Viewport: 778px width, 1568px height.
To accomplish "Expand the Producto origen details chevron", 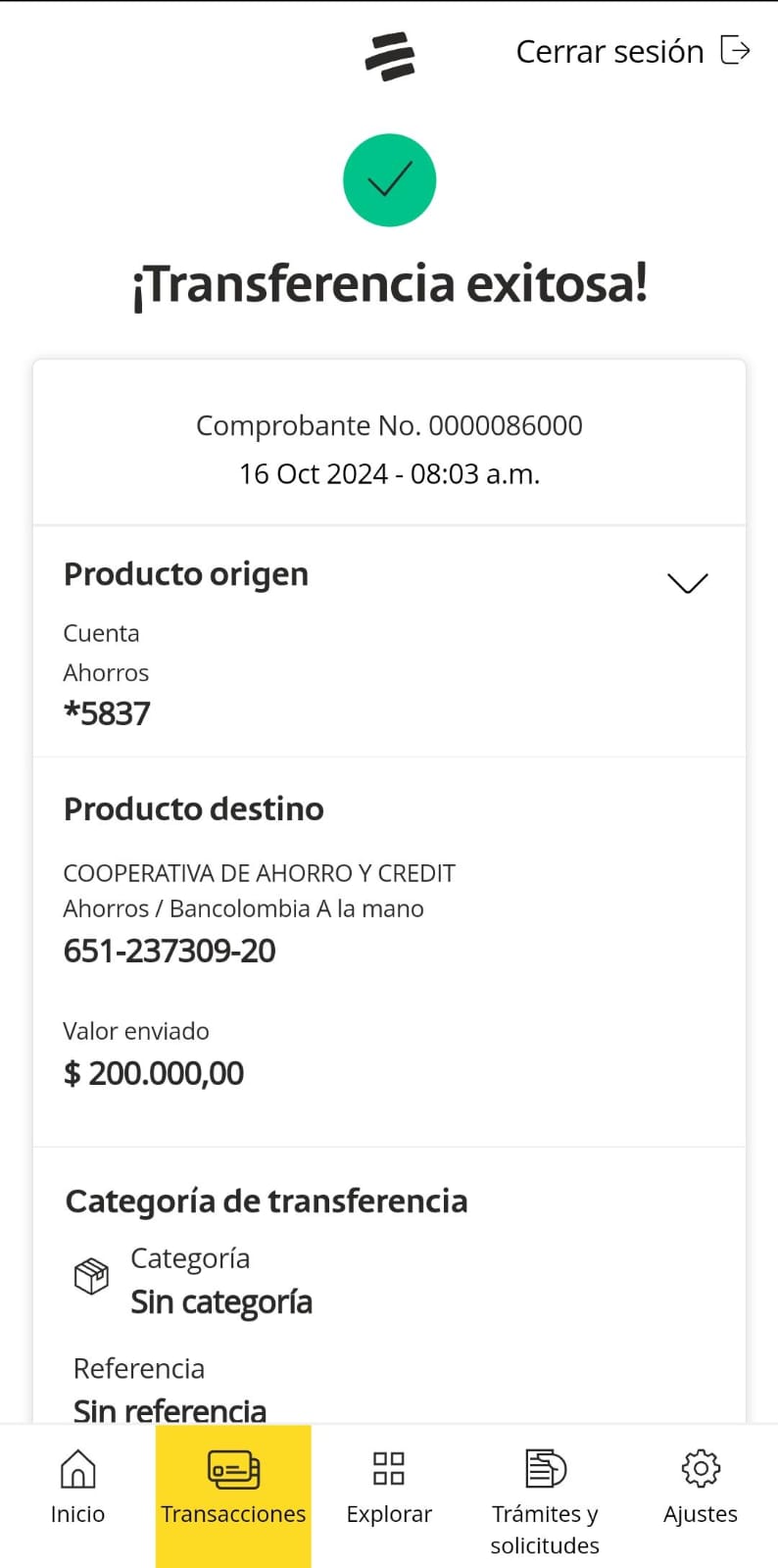I will click(687, 583).
